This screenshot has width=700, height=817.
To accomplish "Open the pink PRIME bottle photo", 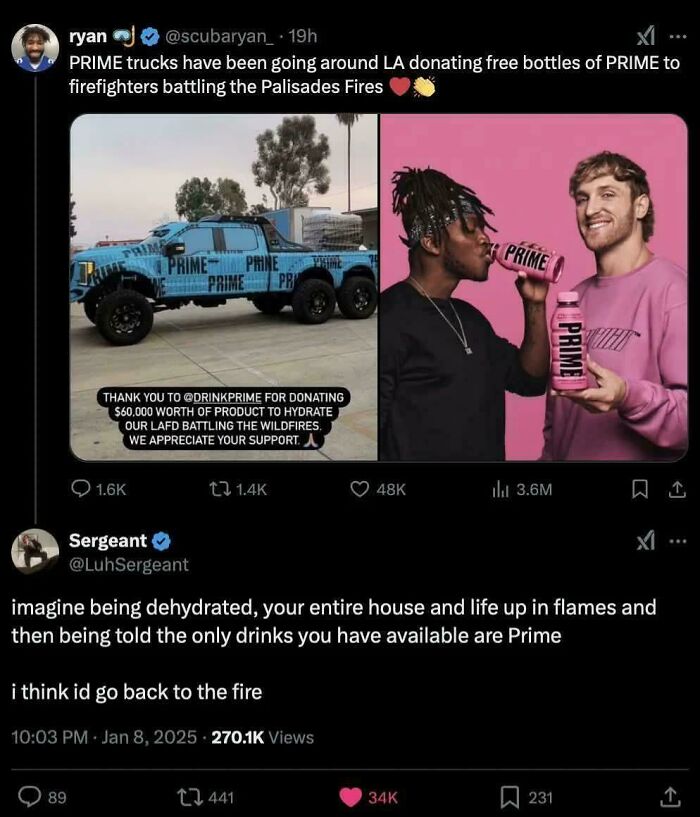I will click(x=534, y=287).
